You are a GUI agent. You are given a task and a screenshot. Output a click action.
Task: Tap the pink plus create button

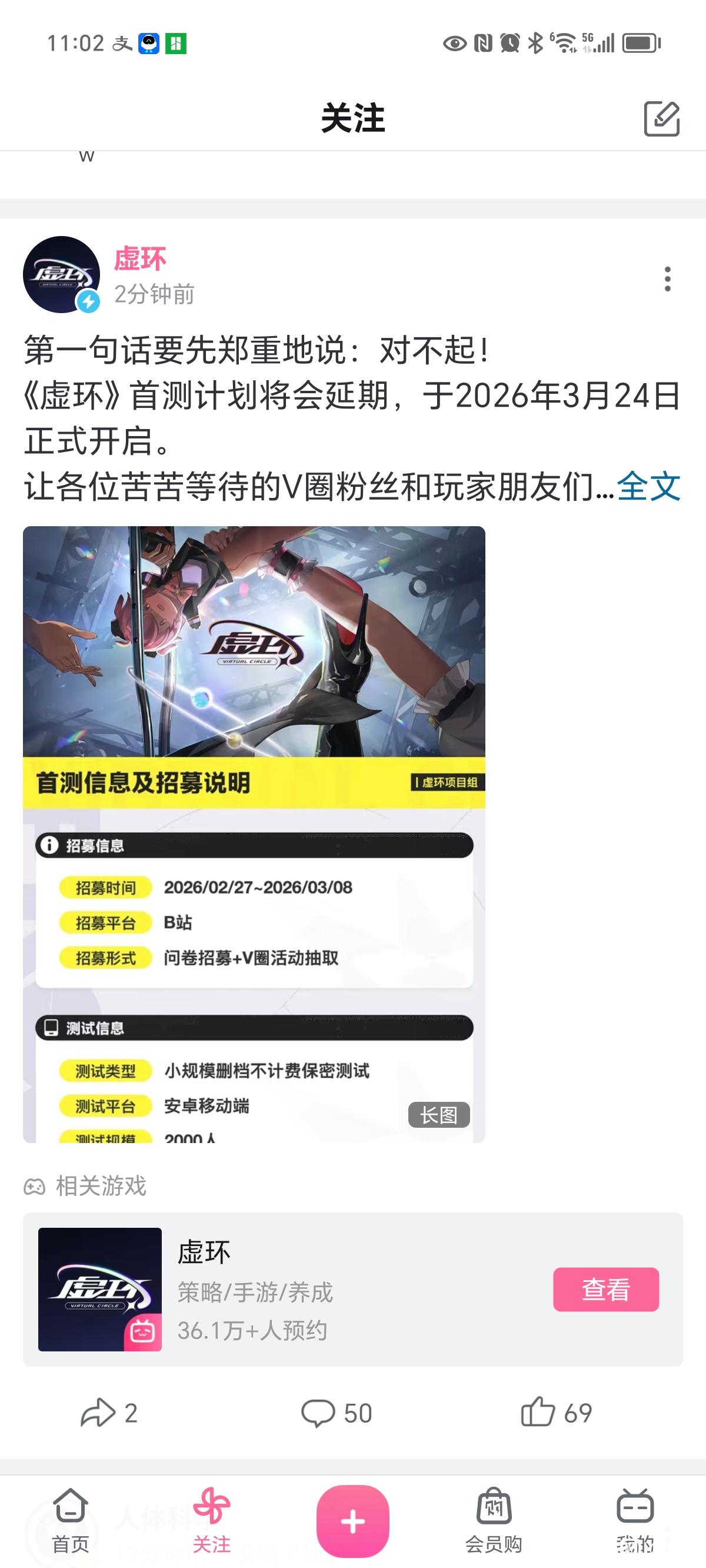click(x=352, y=1520)
